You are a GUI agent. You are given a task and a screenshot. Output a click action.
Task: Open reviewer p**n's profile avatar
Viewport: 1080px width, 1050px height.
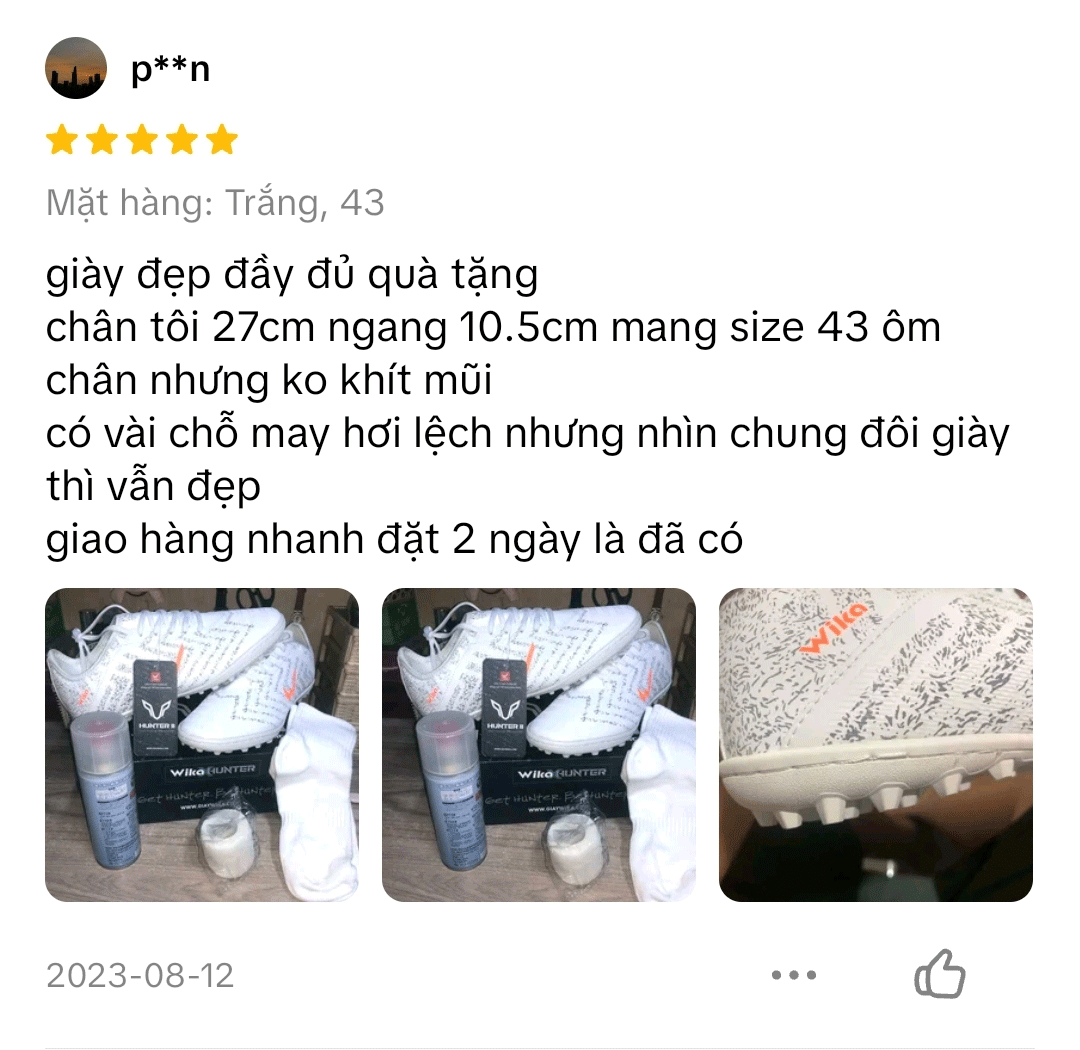[76, 68]
